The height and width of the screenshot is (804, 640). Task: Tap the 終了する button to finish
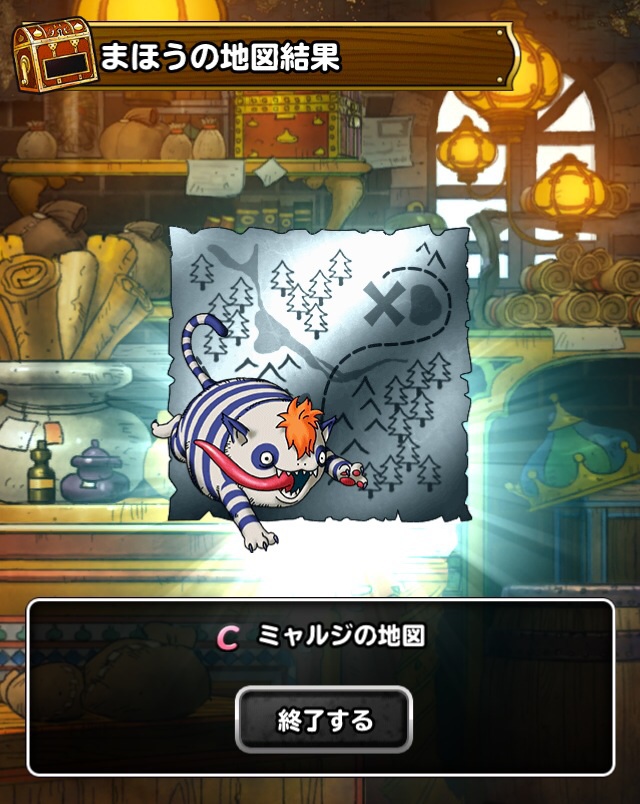tap(323, 719)
